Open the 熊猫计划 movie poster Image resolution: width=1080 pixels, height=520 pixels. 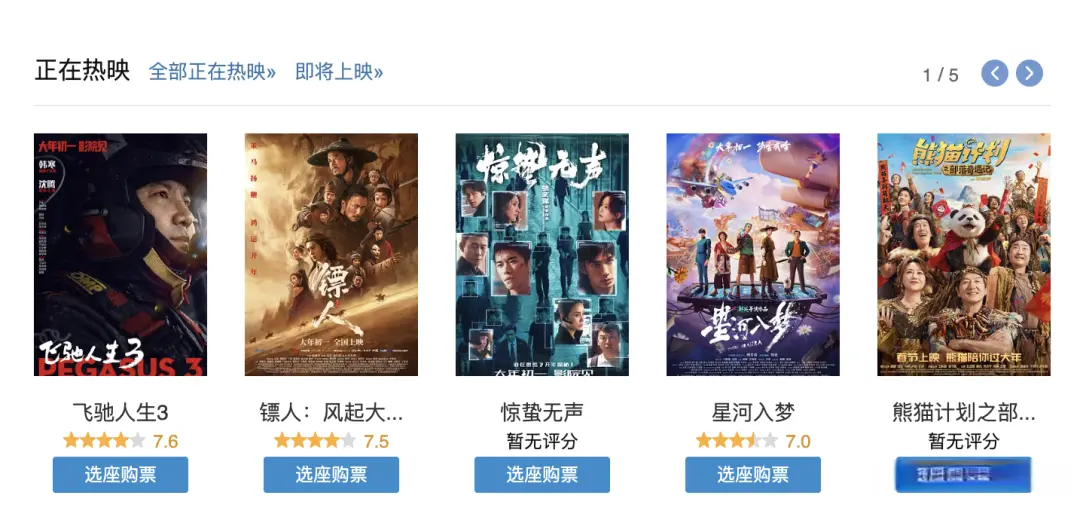(964, 254)
